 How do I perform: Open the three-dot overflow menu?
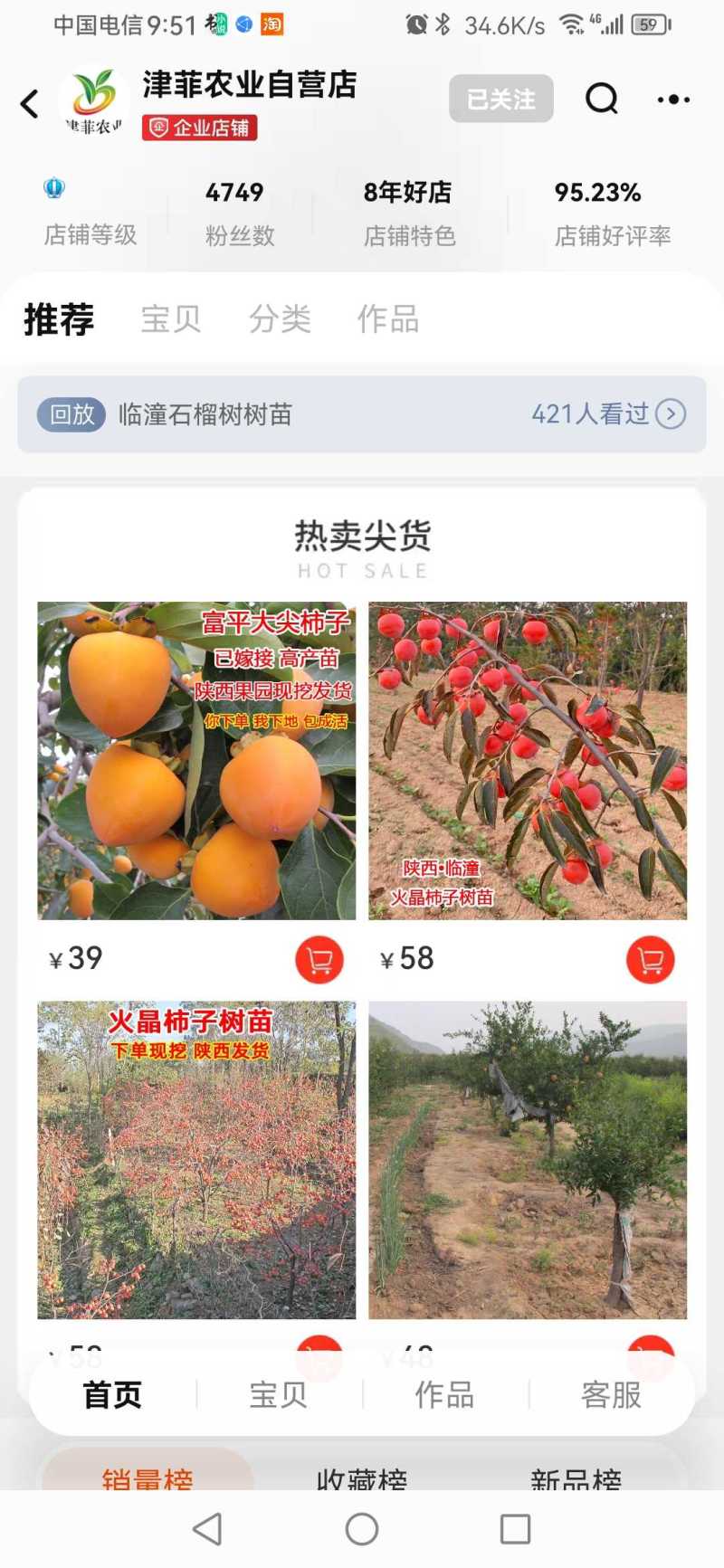pos(673,100)
